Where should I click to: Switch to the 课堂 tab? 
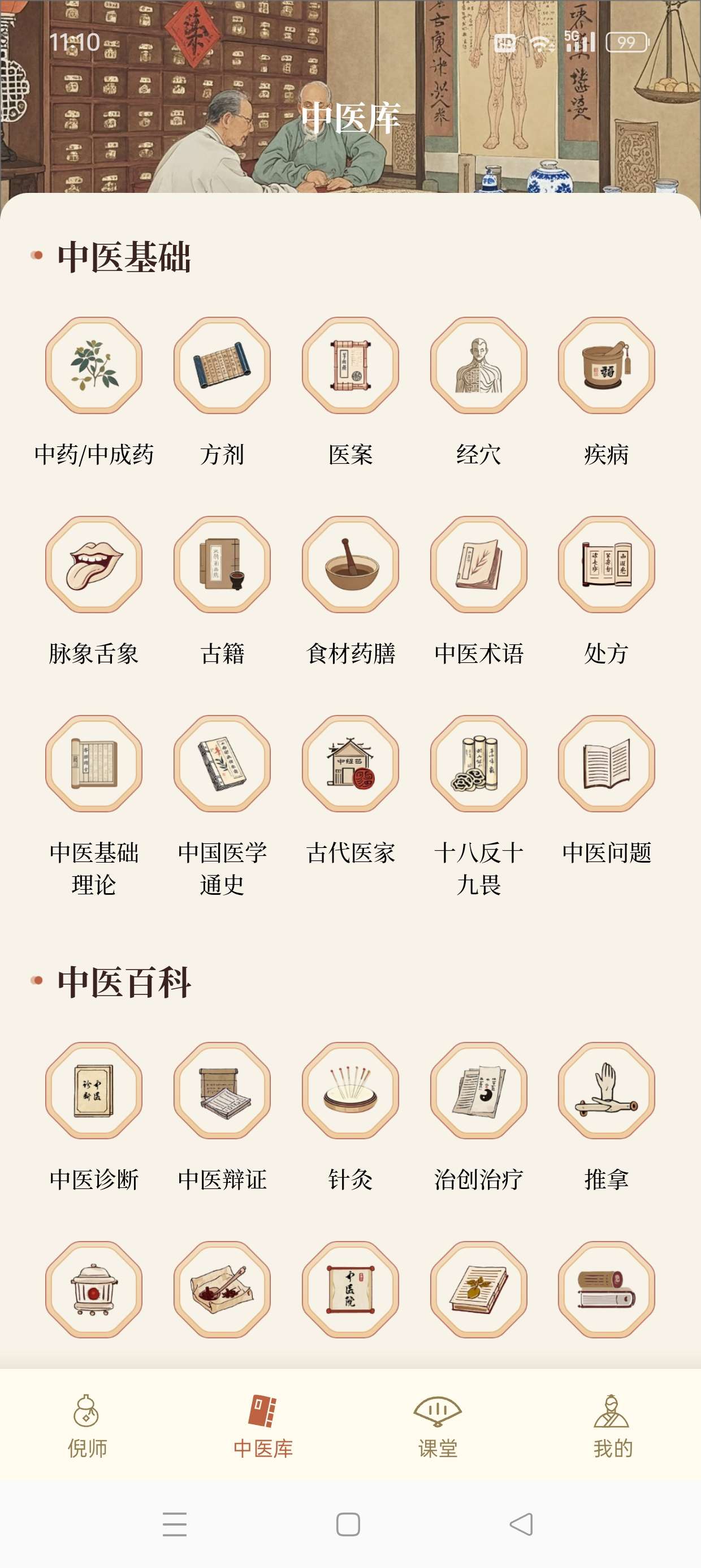pyautogui.click(x=438, y=1425)
